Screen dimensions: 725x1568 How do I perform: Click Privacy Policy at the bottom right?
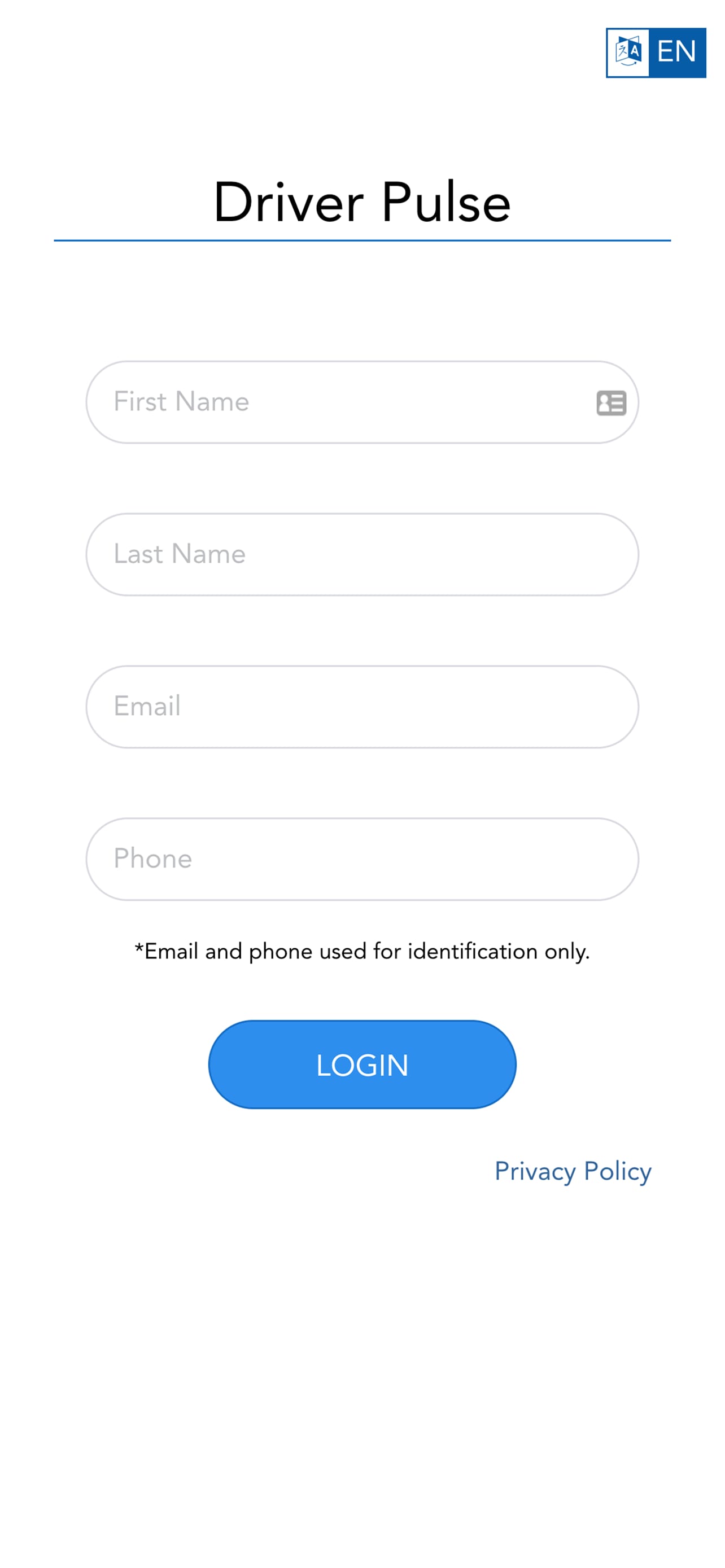573,1172
